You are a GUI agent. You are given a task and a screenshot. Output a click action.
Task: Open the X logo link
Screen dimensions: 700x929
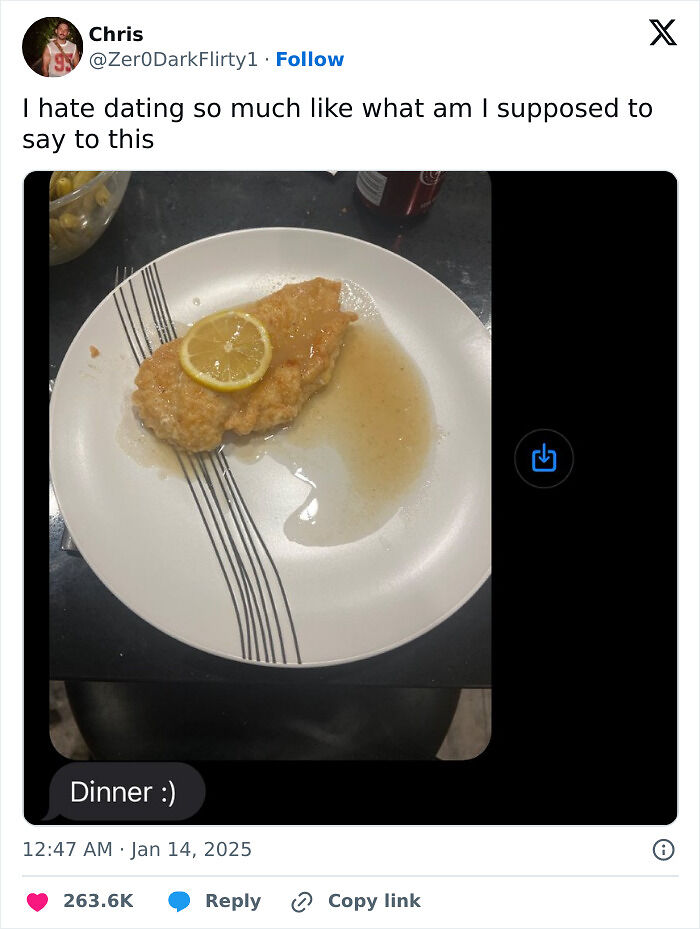pyautogui.click(x=662, y=33)
